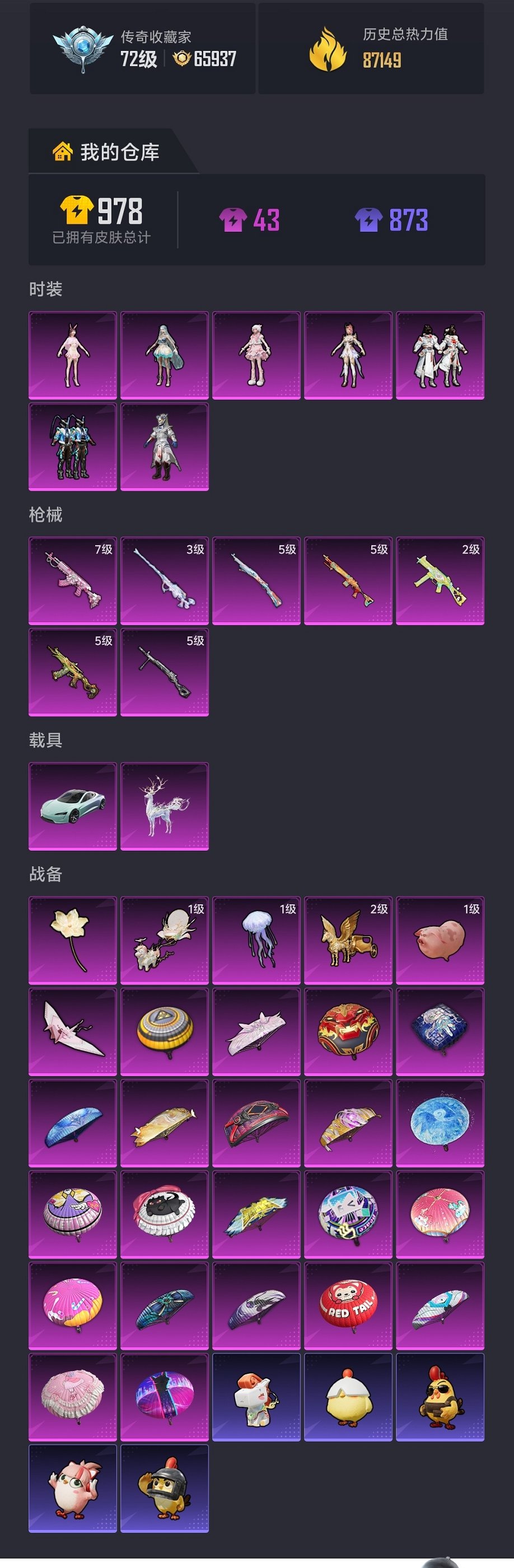Open the RED TAIL parachute tile

(x=348, y=1306)
